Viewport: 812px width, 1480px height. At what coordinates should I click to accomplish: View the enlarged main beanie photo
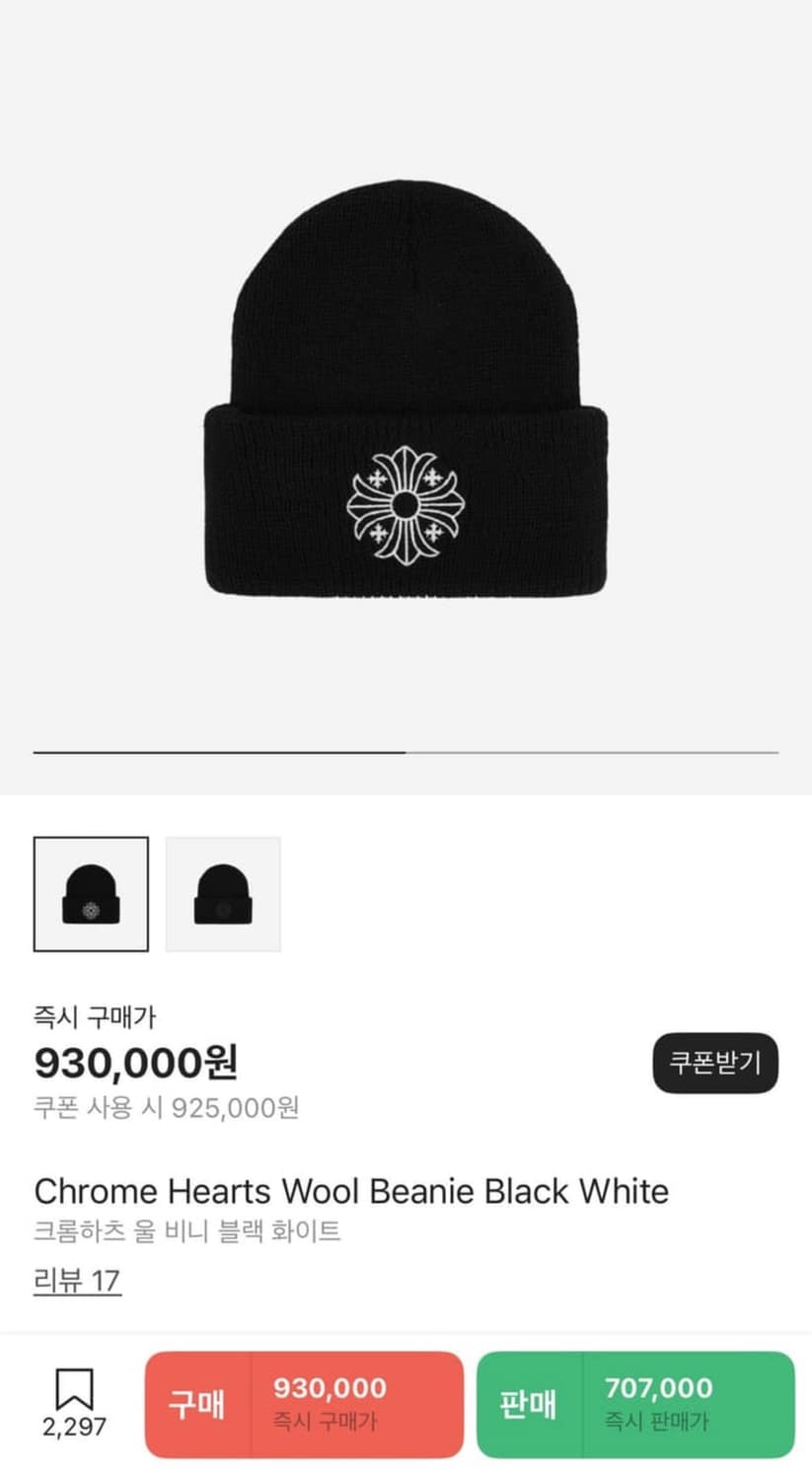[405, 395]
